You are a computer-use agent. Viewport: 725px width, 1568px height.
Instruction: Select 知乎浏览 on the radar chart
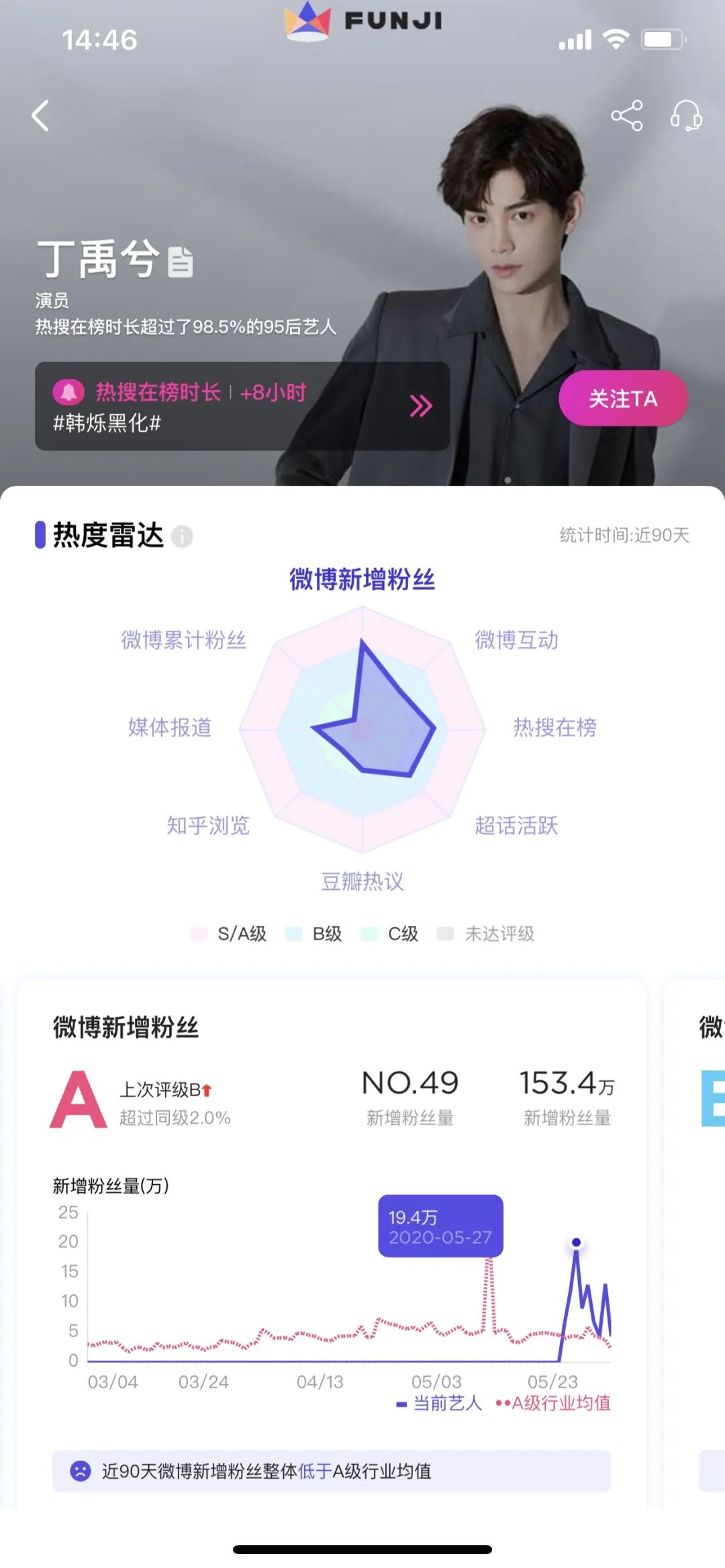click(208, 825)
